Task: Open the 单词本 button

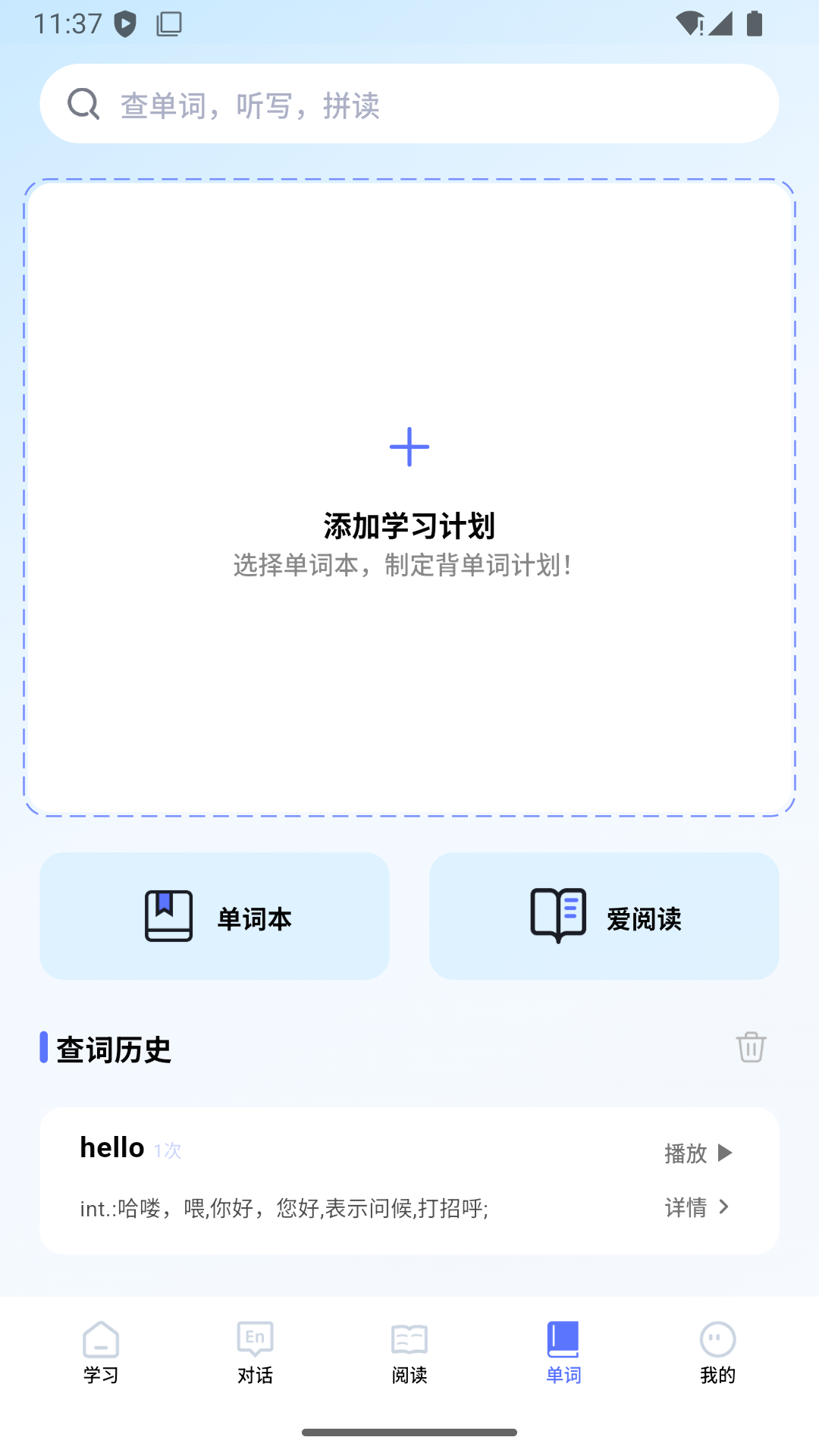Action: click(x=214, y=915)
